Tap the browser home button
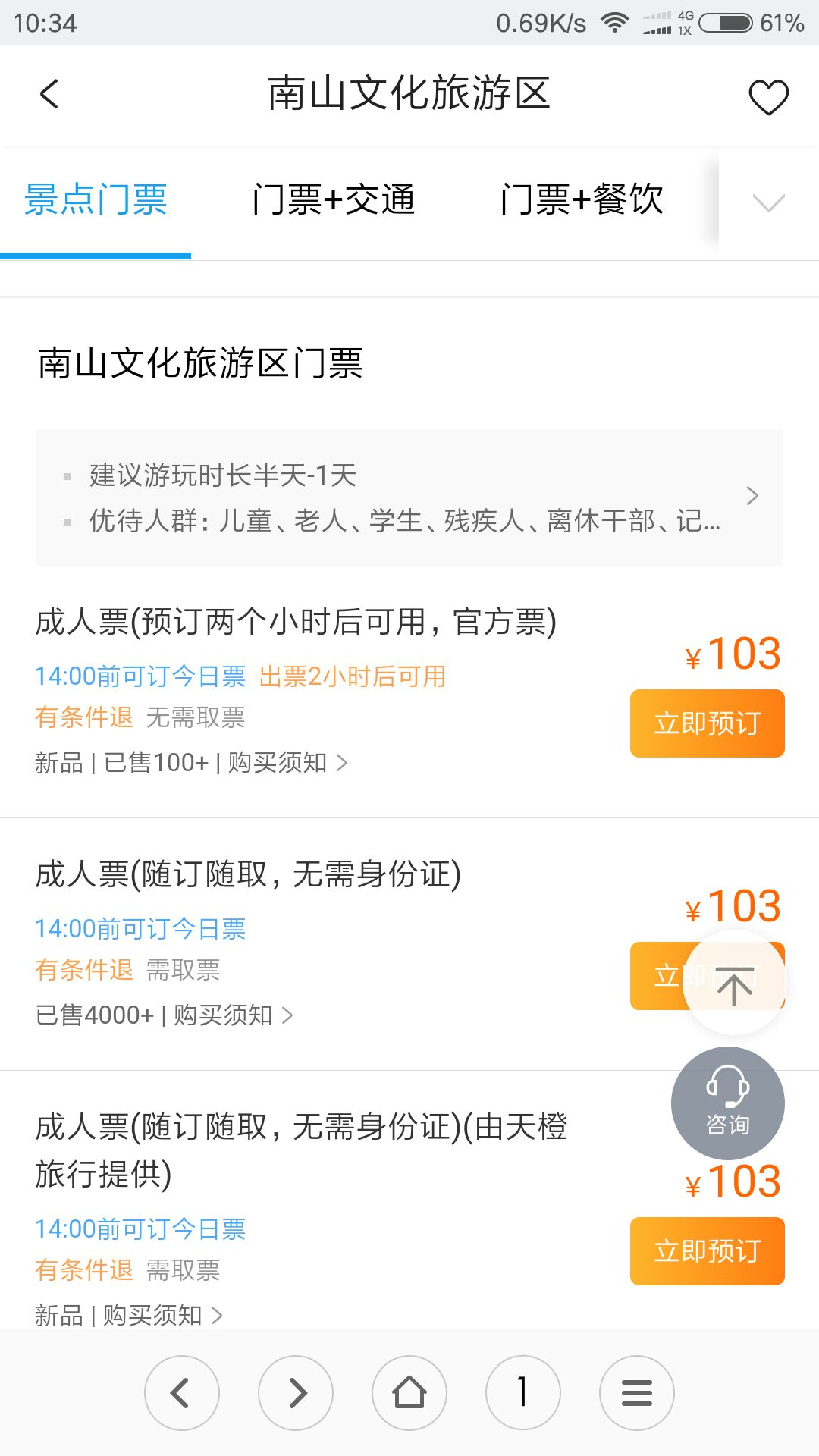Screen dimensions: 819x1456 click(x=409, y=1393)
